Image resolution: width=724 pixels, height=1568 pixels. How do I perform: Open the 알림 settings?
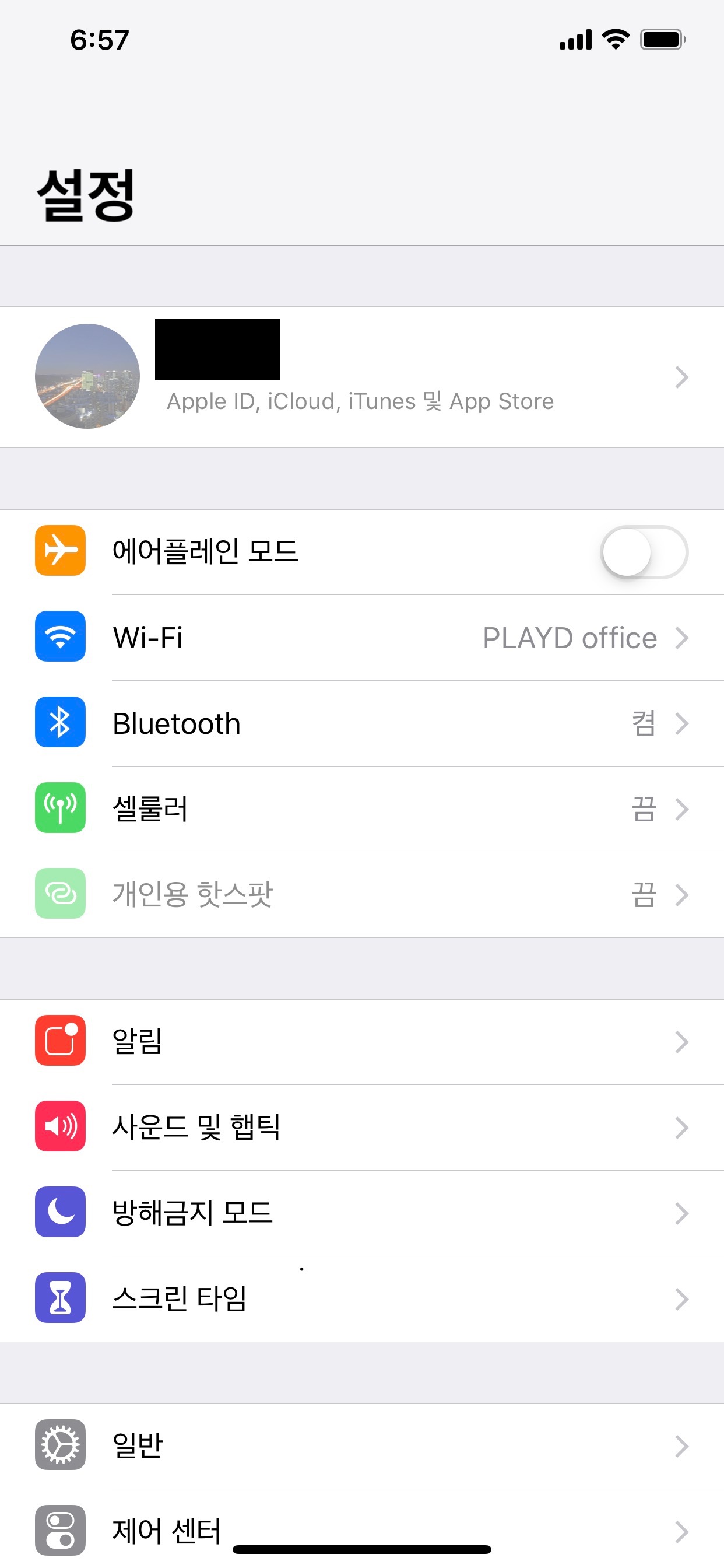pos(361,1041)
